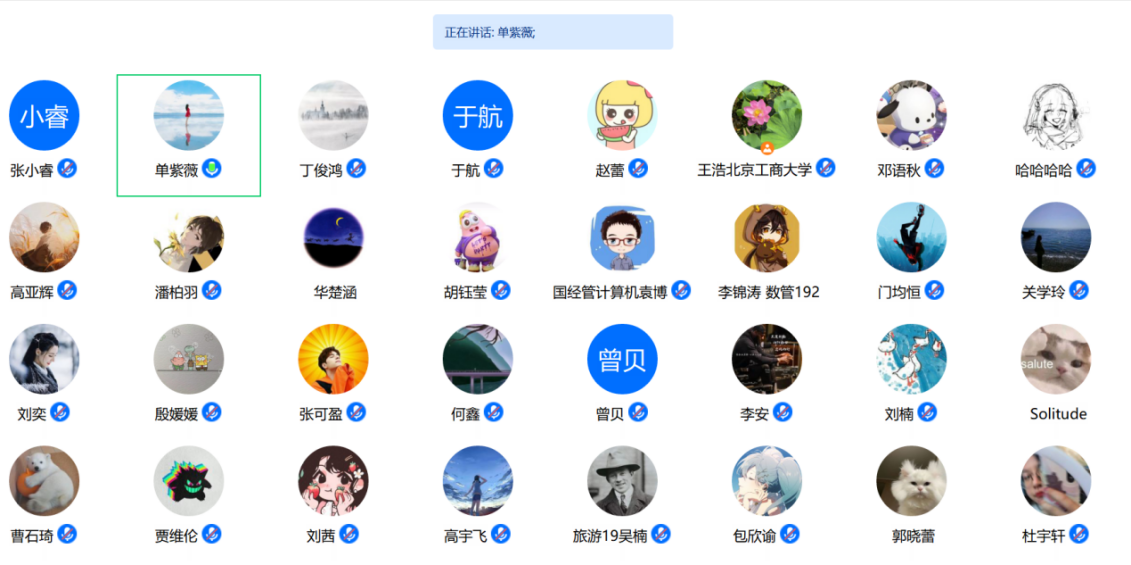The height and width of the screenshot is (565, 1131).
Task: Select 于航's participant tile
Action: point(478,116)
